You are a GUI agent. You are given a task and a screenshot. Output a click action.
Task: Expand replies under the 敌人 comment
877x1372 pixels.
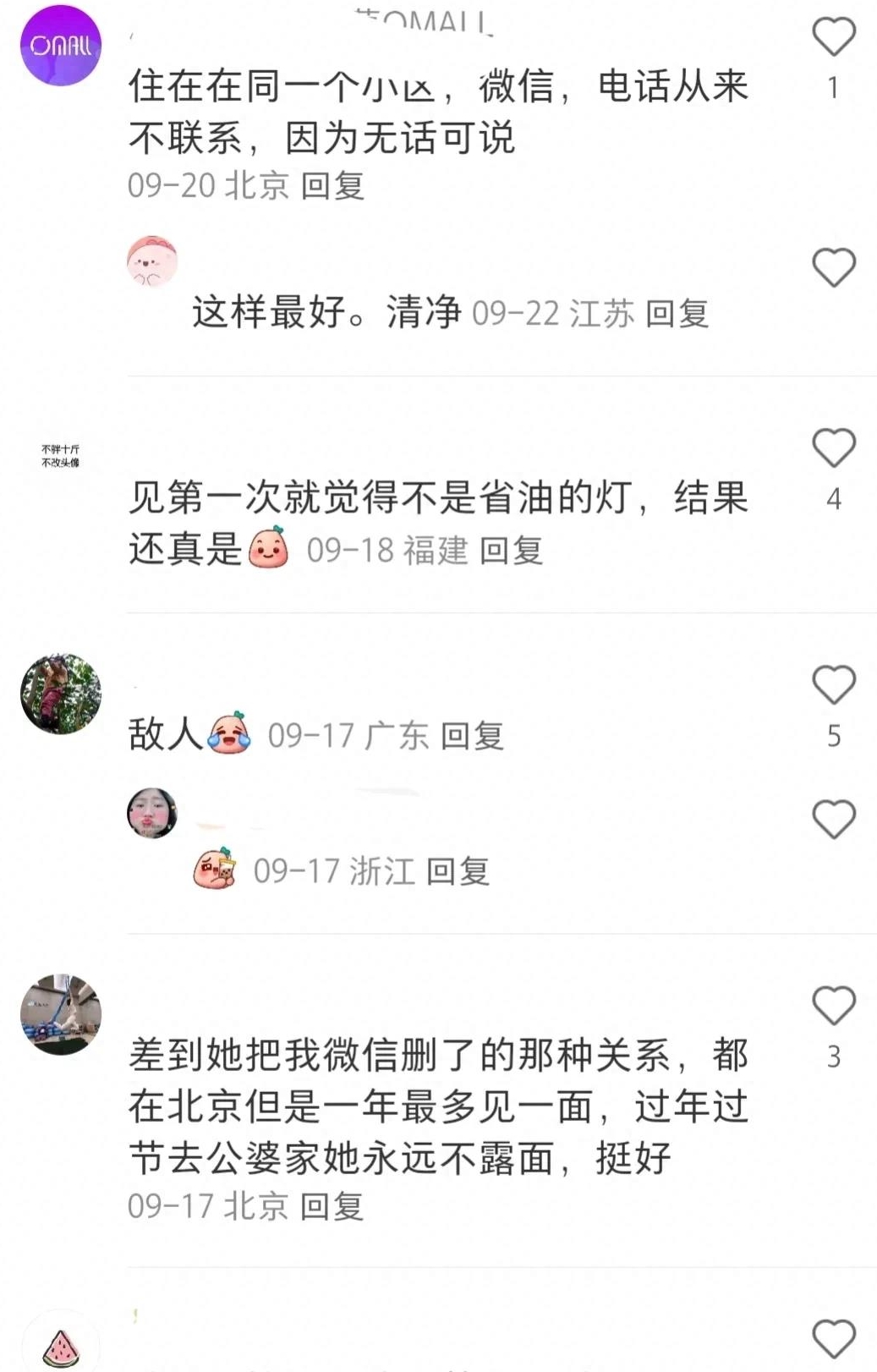point(472,735)
